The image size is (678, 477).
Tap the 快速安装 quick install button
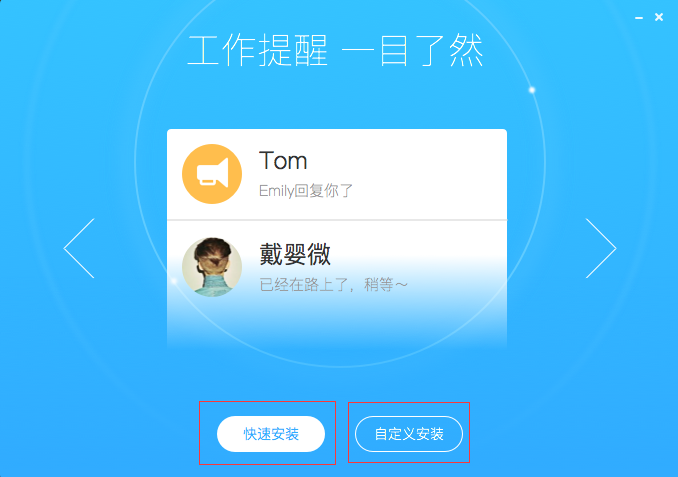271,434
